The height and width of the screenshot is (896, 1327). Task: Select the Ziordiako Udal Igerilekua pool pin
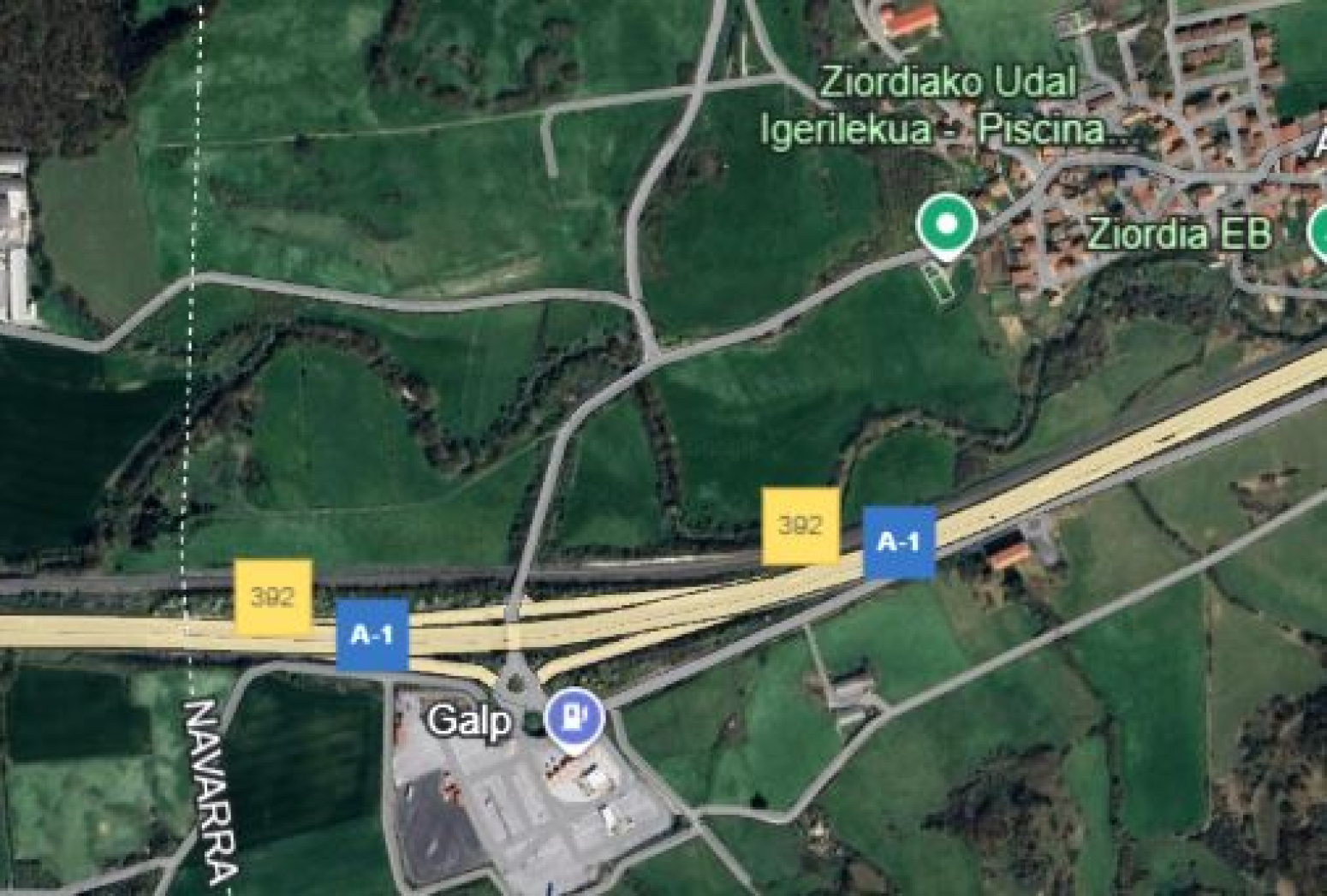[946, 224]
